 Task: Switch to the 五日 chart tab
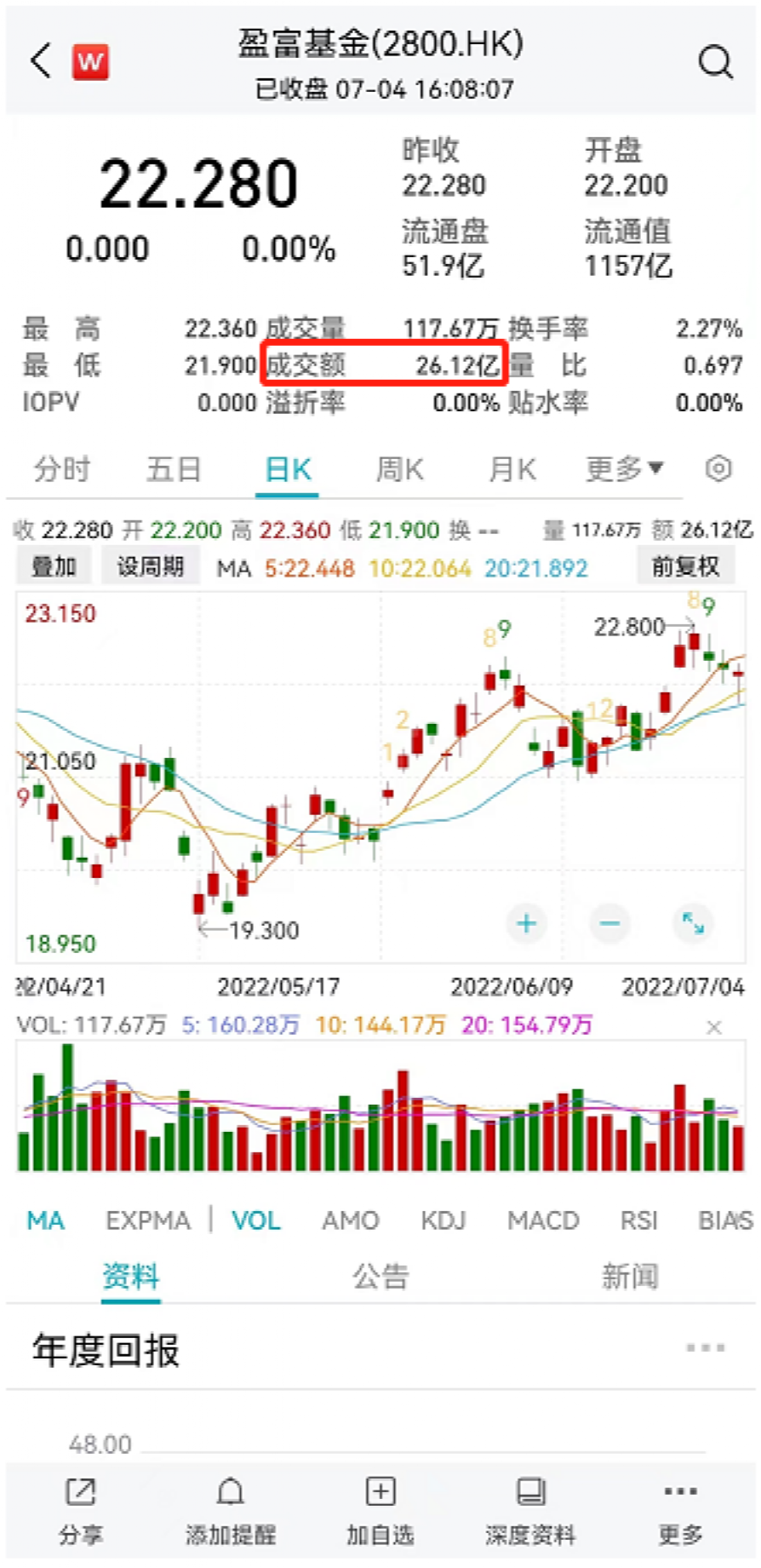coord(174,469)
